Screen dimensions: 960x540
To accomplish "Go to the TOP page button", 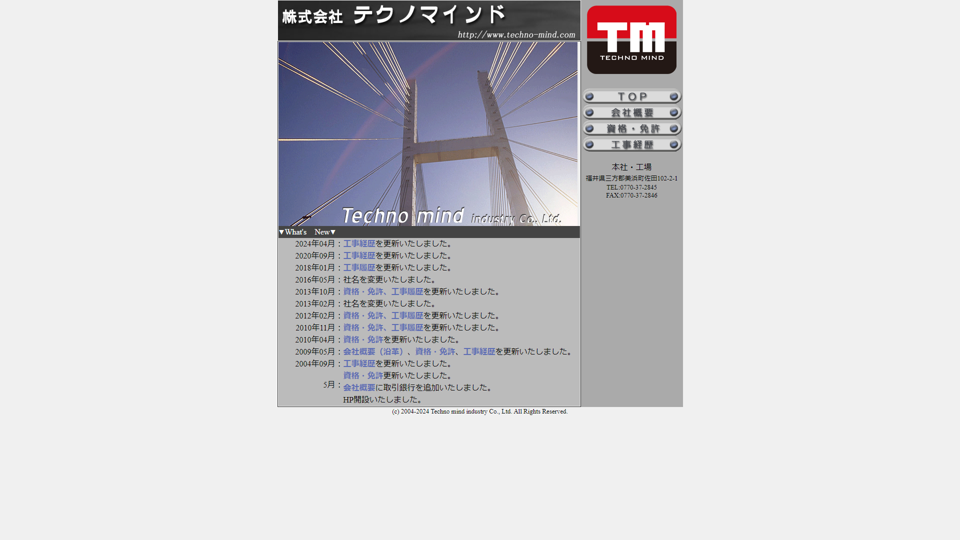I will 632,97.
